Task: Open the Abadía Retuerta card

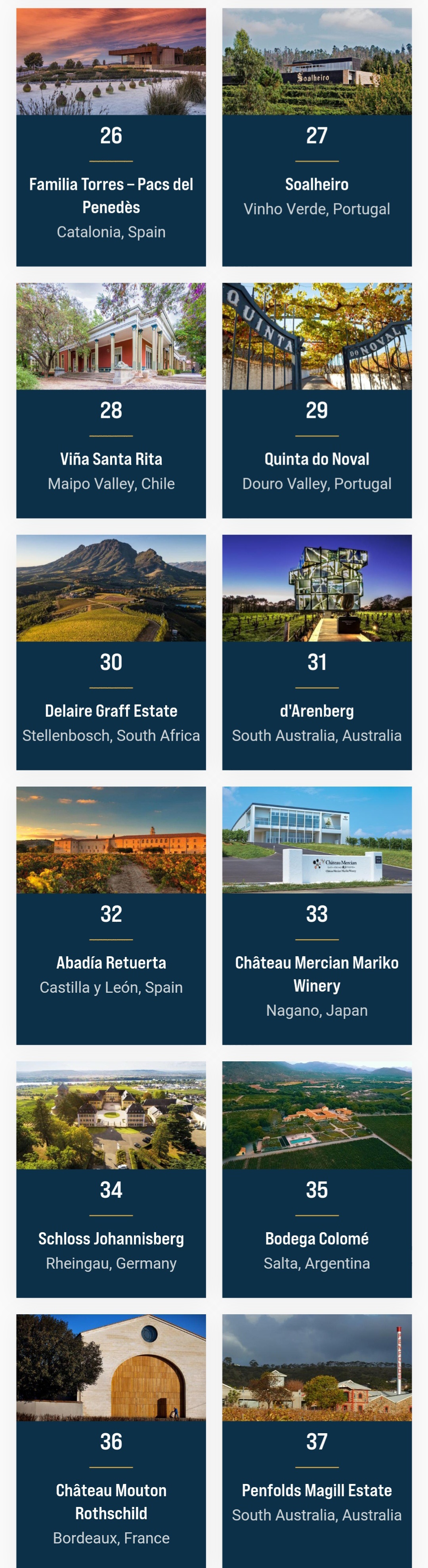Action: (111, 962)
